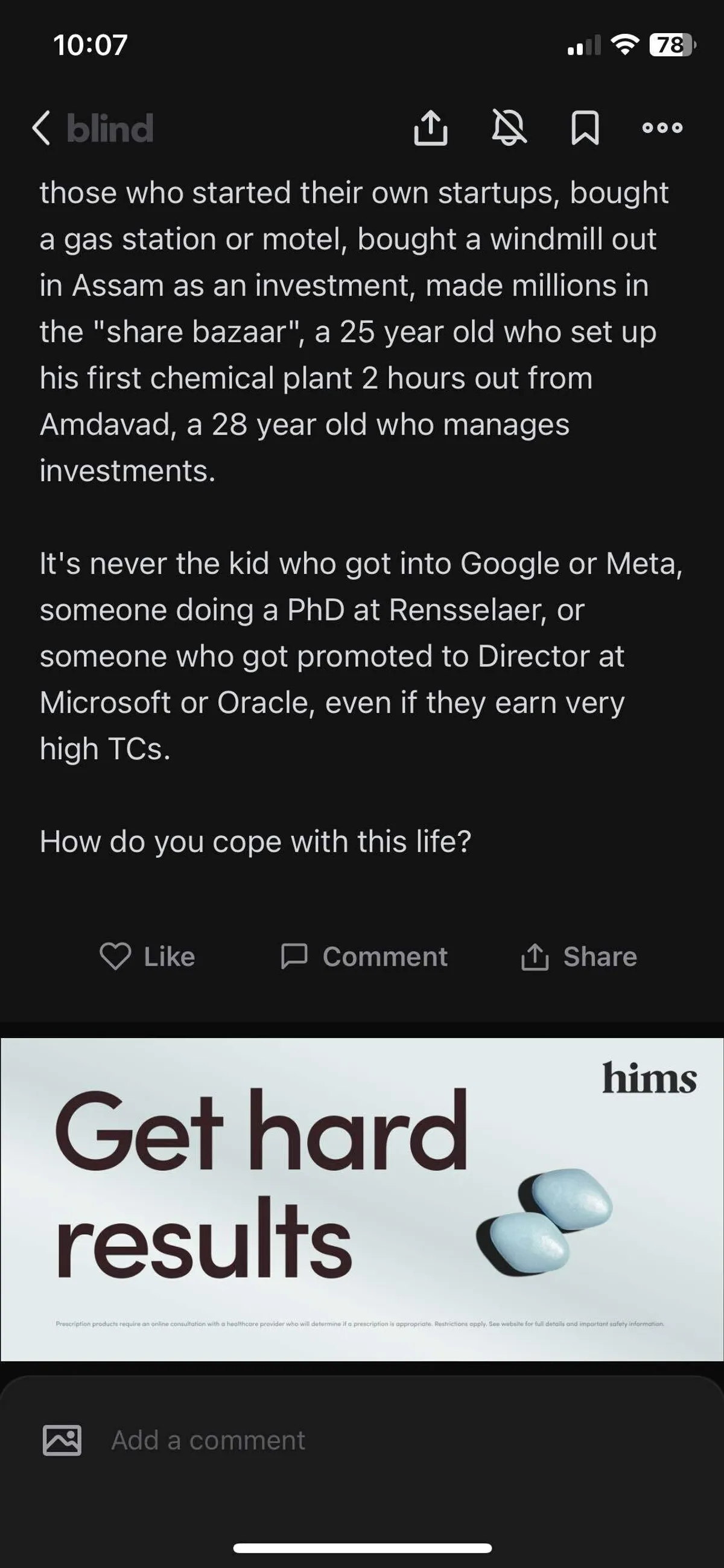The height and width of the screenshot is (1568, 724).
Task: Like this post
Action: click(148, 956)
